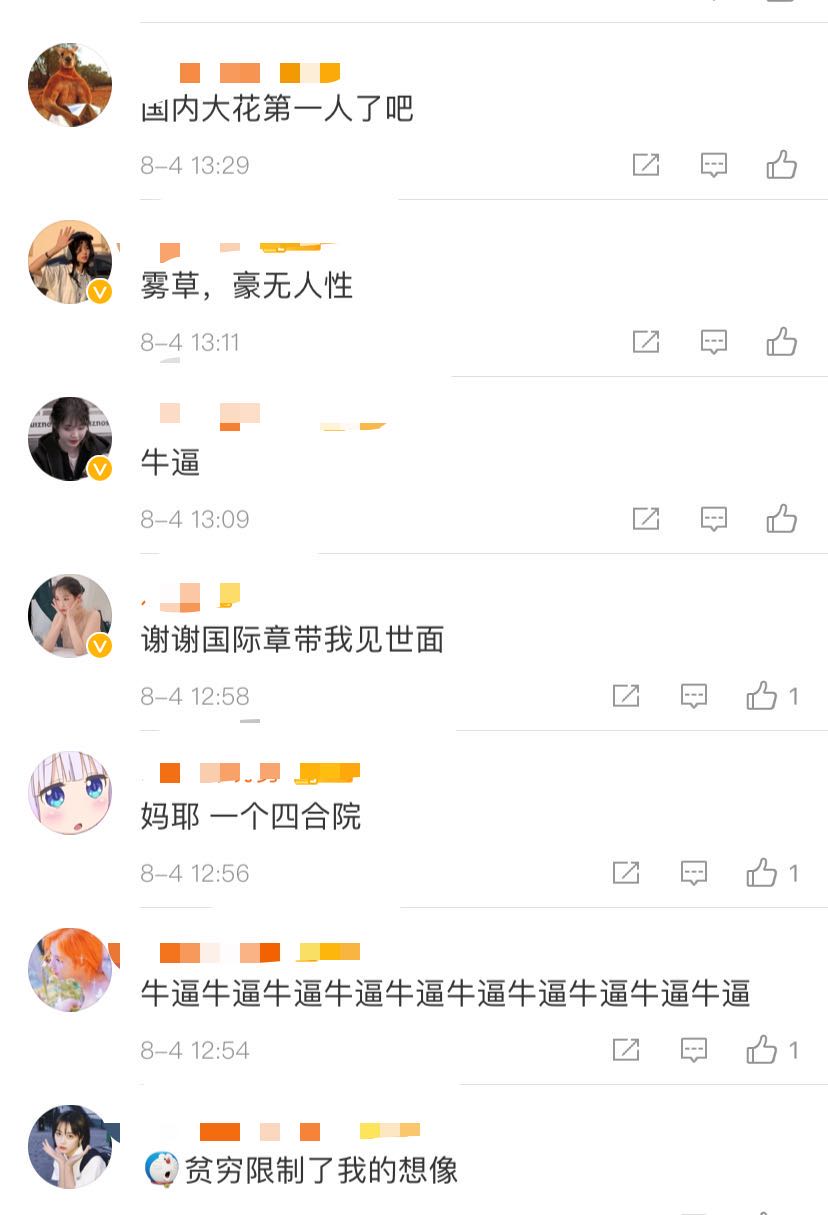Like the repeated 牛逼 comment at 12:54

(762, 1050)
